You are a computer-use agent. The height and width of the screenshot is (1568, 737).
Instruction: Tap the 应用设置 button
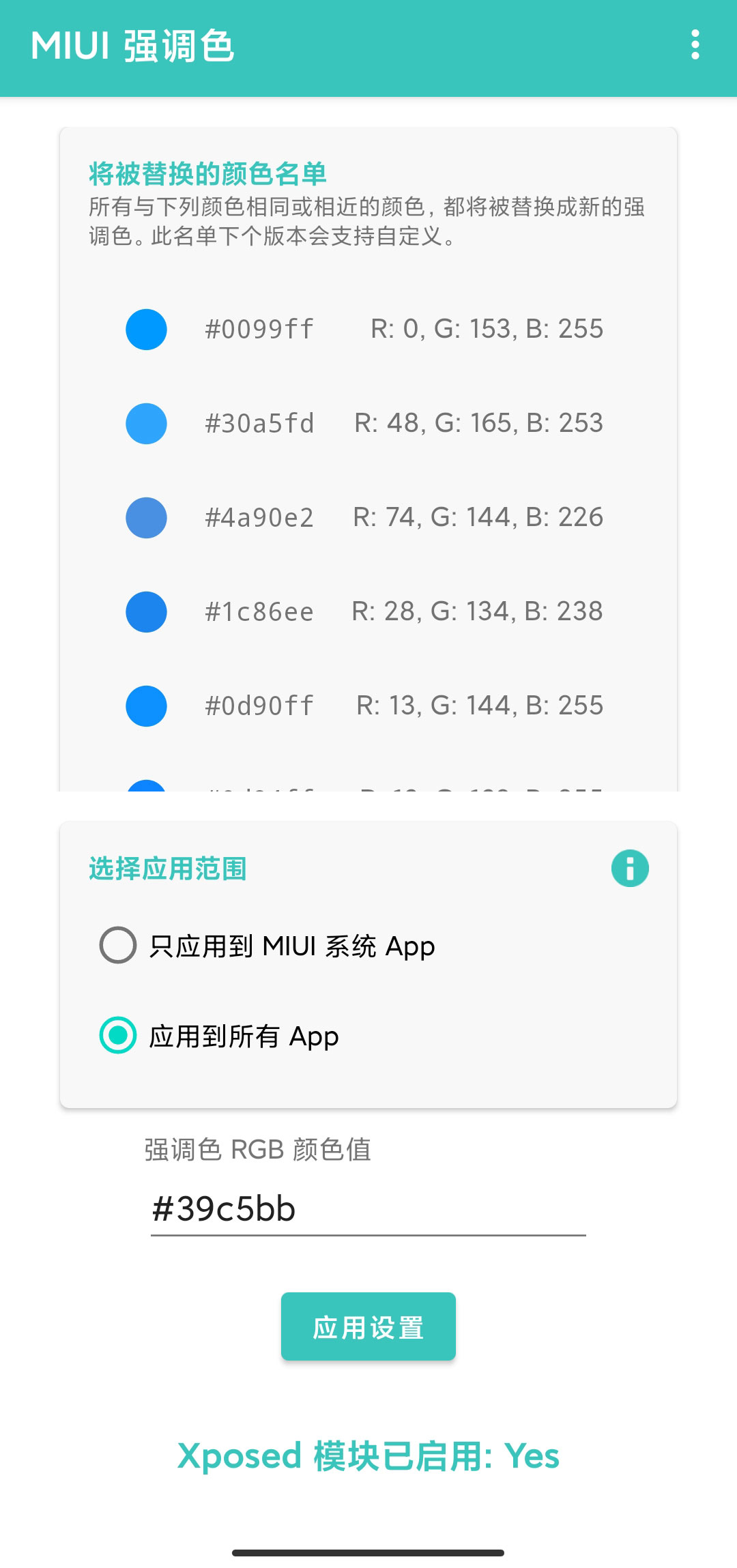coord(369,1326)
